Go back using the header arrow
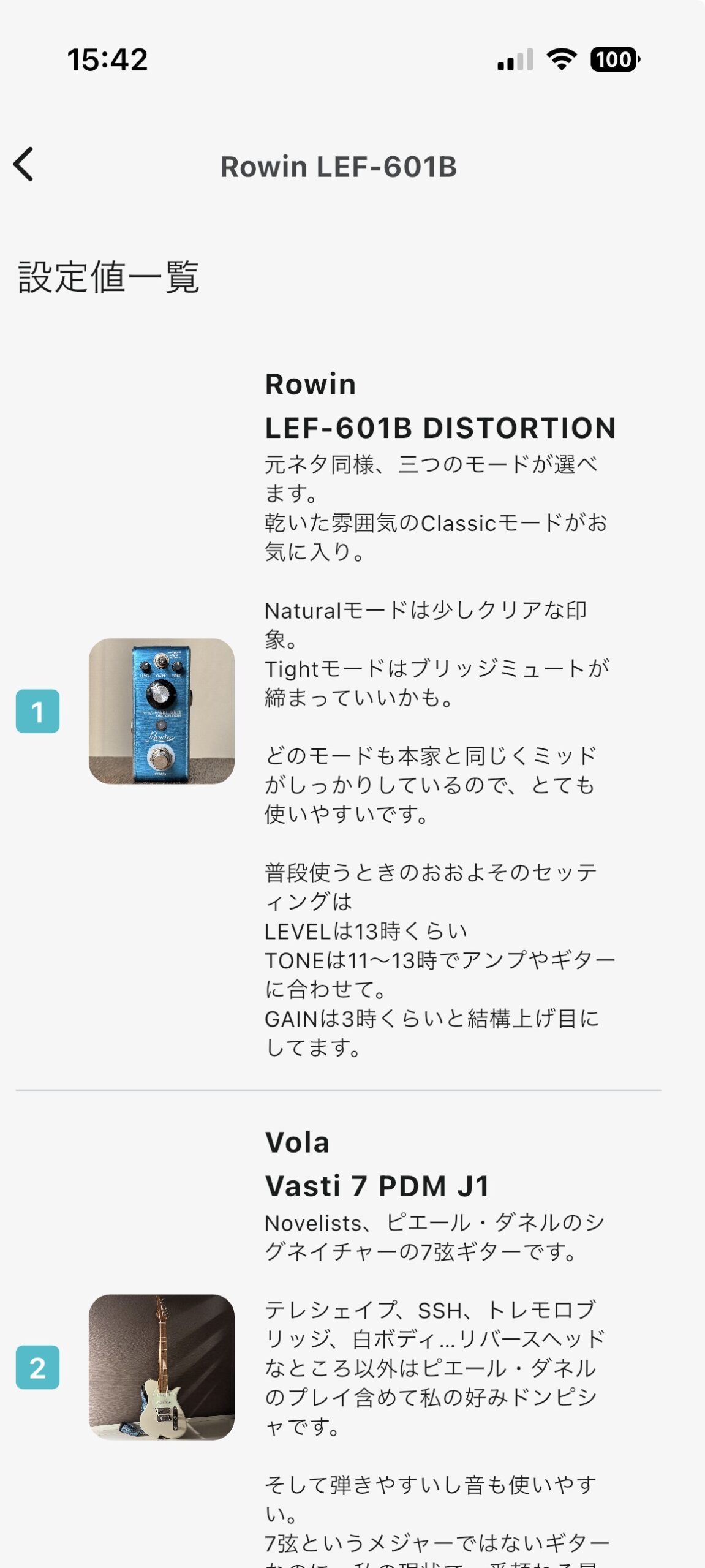 pyautogui.click(x=24, y=165)
